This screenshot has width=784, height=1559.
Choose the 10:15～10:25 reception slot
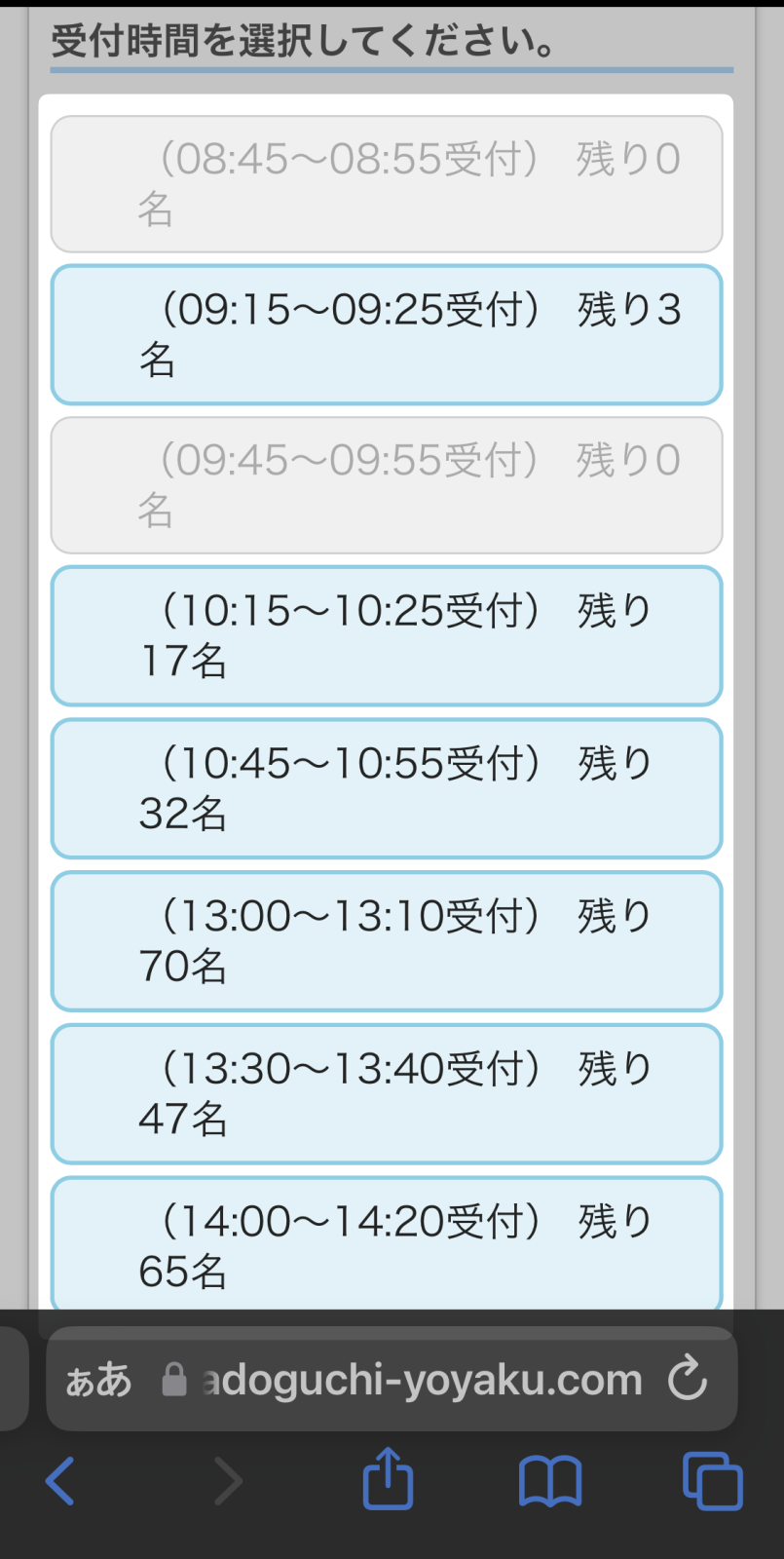tap(387, 635)
